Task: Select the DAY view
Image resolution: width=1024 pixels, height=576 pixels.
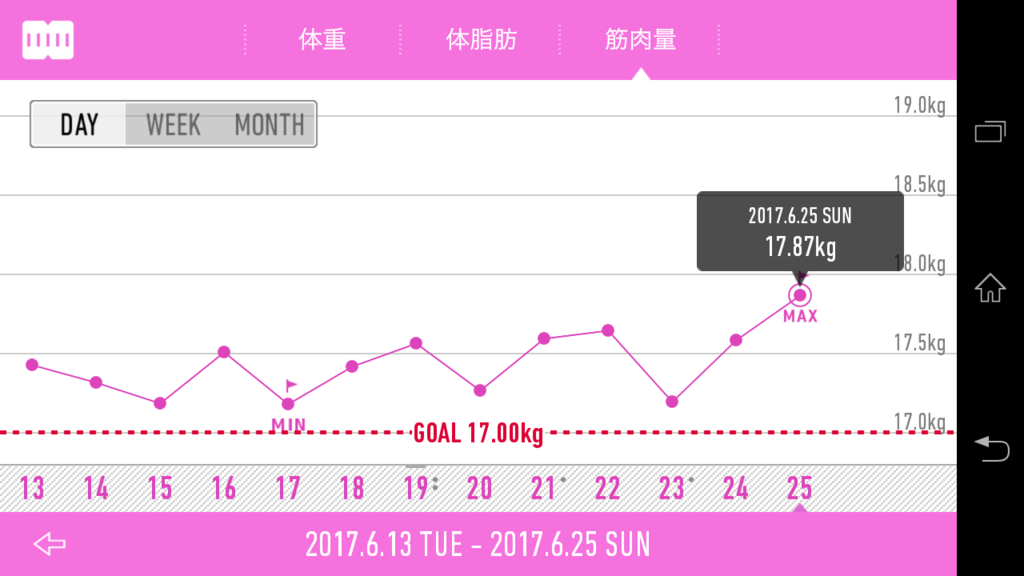Action: pos(79,125)
